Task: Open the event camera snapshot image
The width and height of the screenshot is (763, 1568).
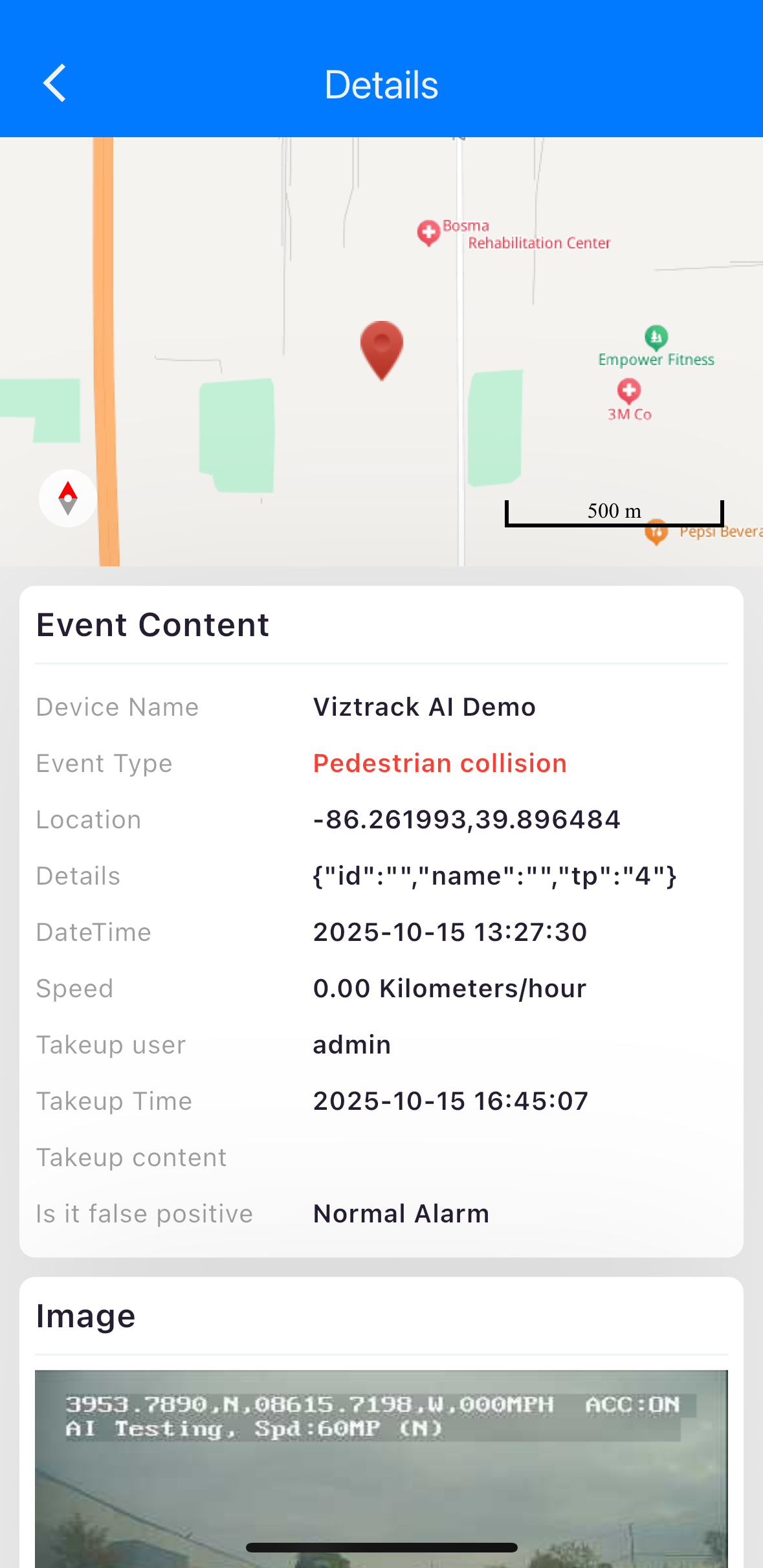Action: [x=381, y=1468]
